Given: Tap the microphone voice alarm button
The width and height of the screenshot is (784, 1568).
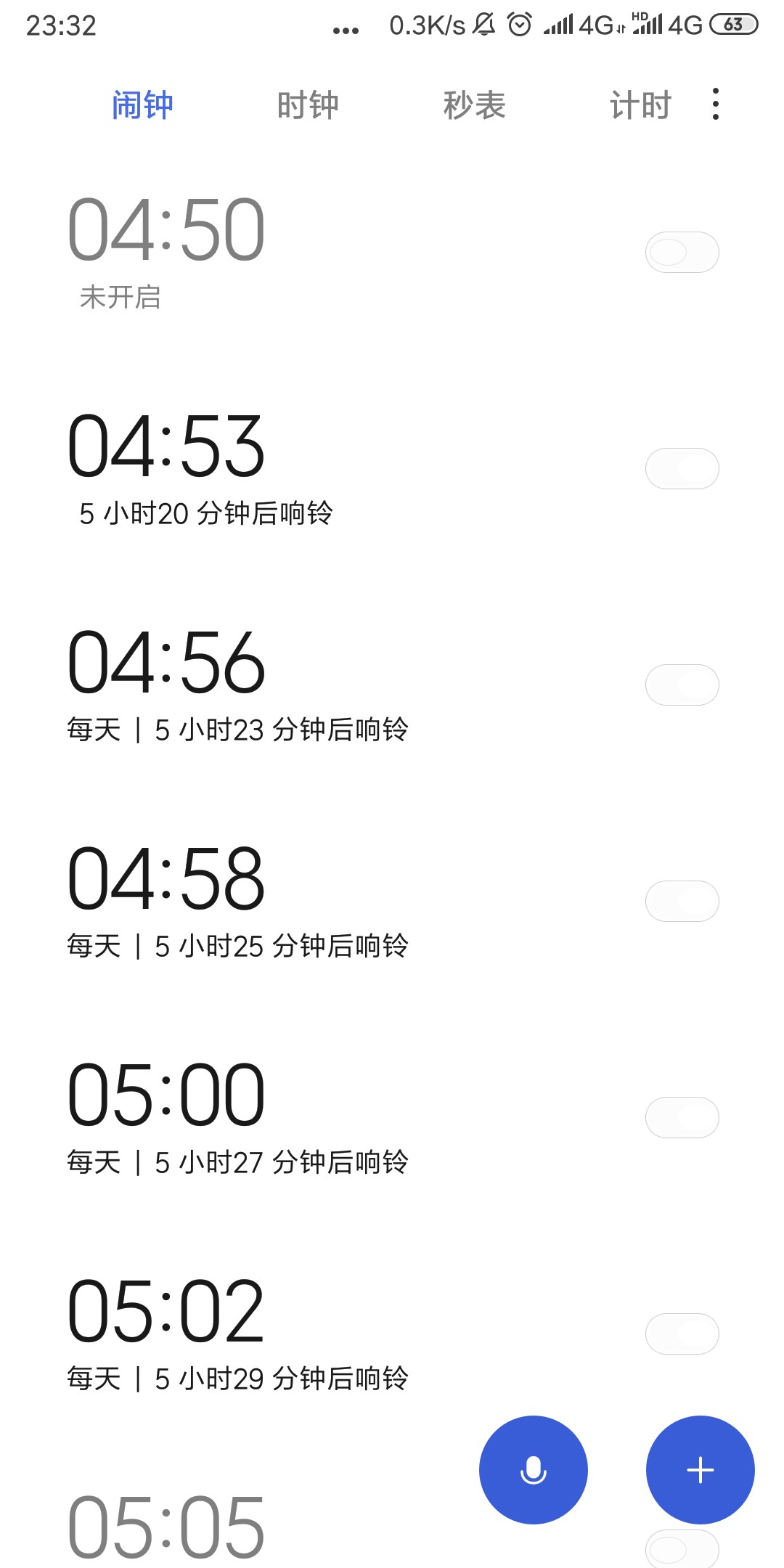Looking at the screenshot, I should click(534, 1470).
